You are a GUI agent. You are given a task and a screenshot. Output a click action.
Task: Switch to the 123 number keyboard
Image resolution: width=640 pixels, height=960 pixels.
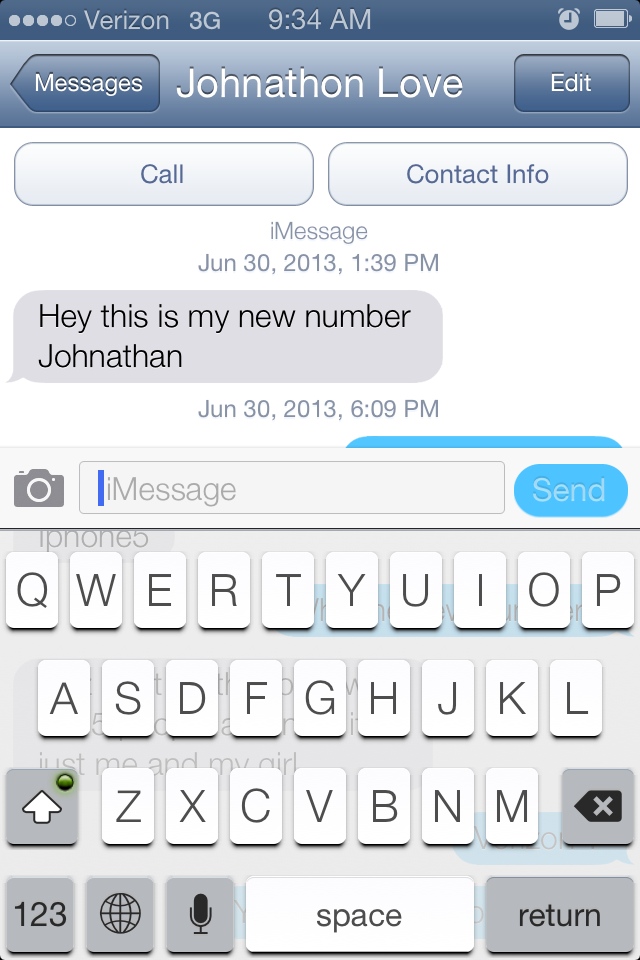pyautogui.click(x=40, y=915)
